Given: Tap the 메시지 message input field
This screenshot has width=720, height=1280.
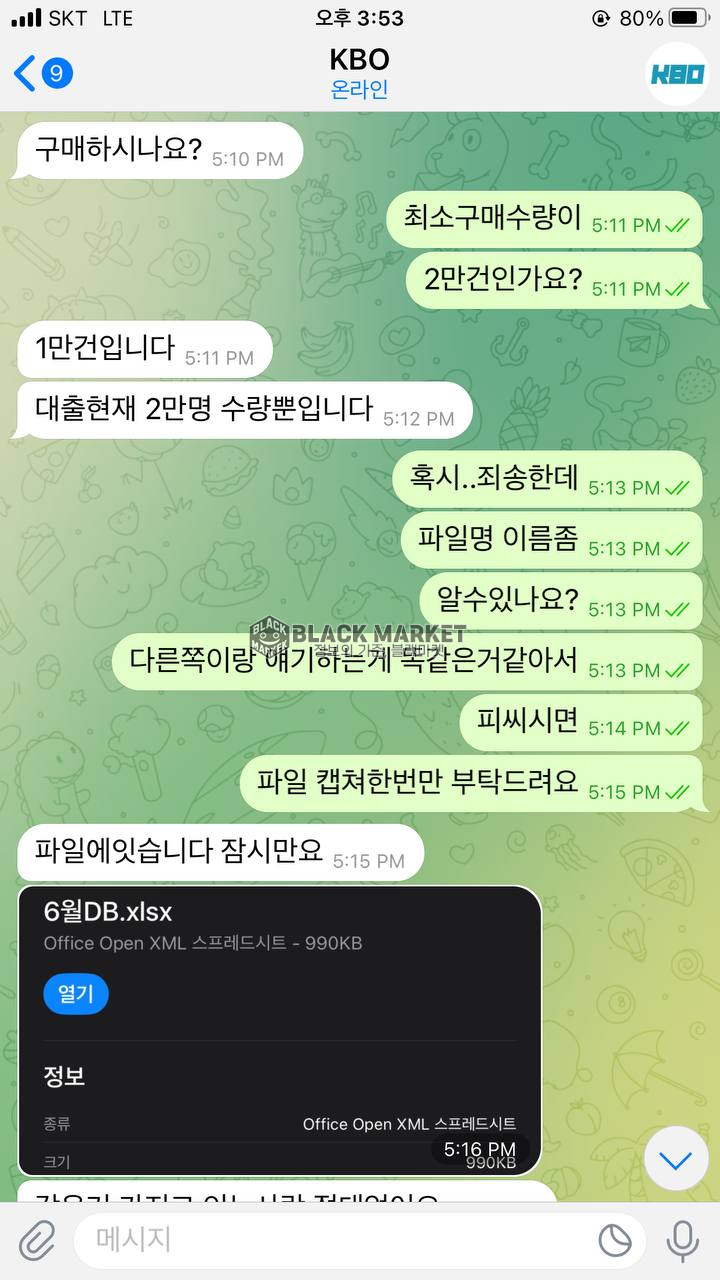Looking at the screenshot, I should (x=330, y=1241).
